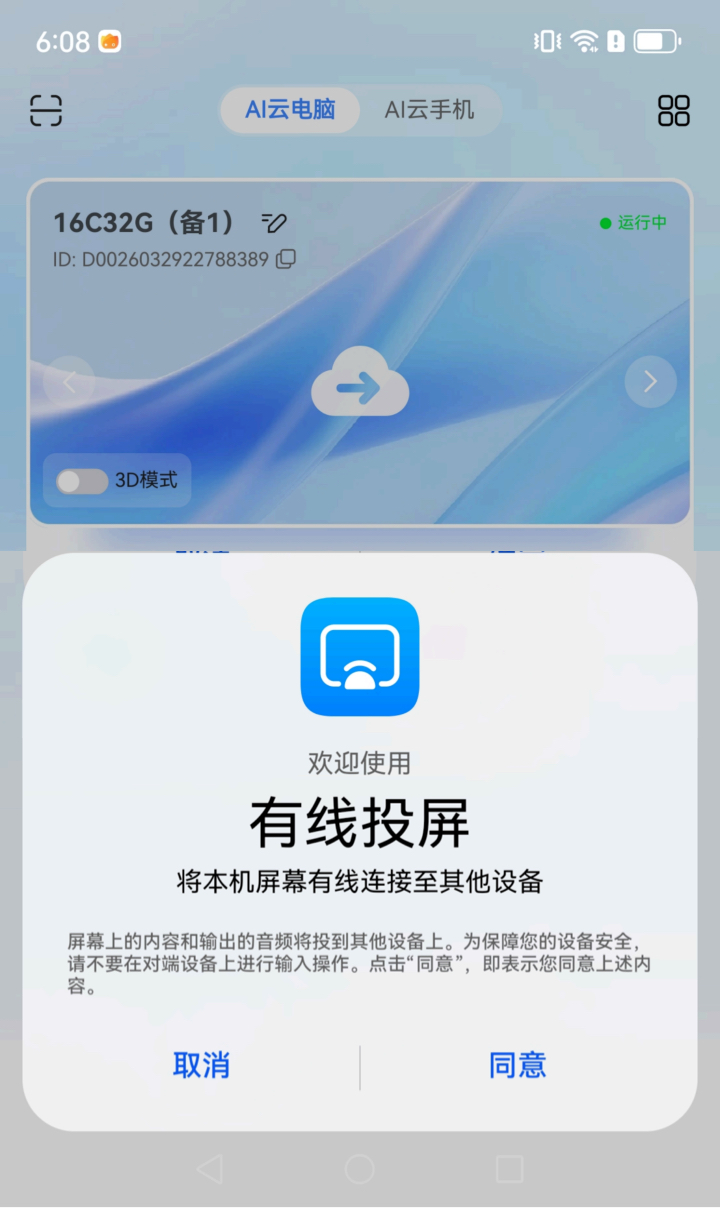720x1208 pixels.
Task: Toggle the 3D模式 switch
Action: (82, 481)
